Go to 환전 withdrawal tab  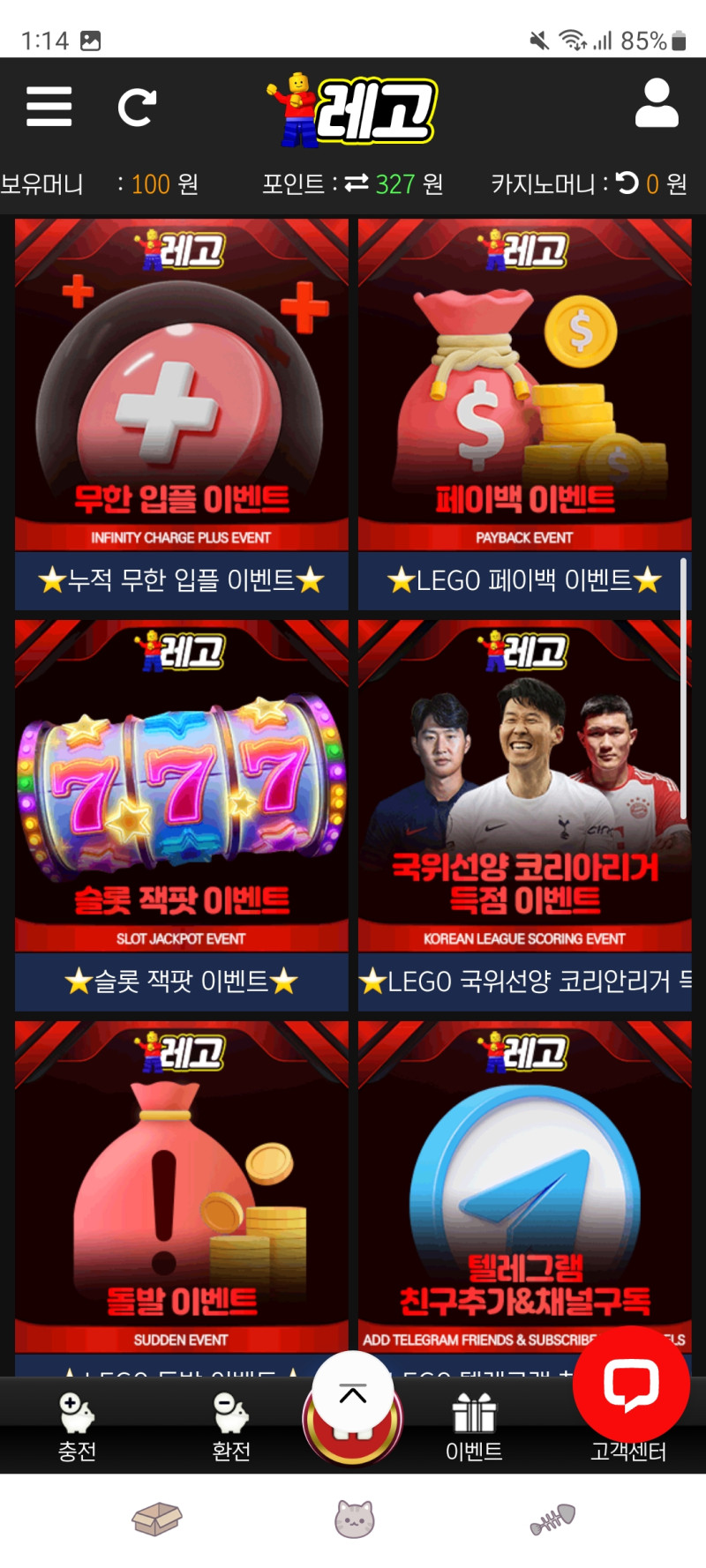coord(231,1427)
